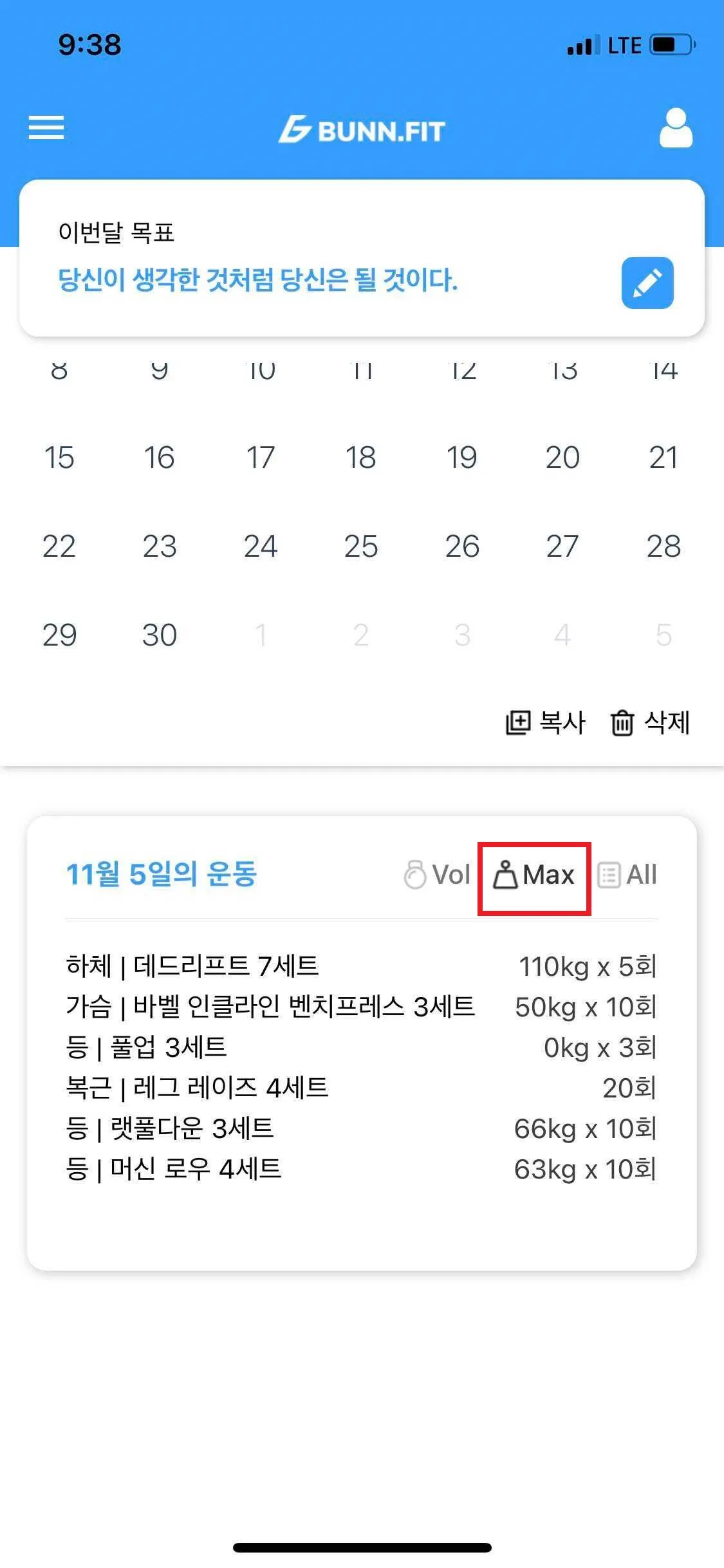
Task: Select day 17 on the calendar
Action: click(260, 458)
